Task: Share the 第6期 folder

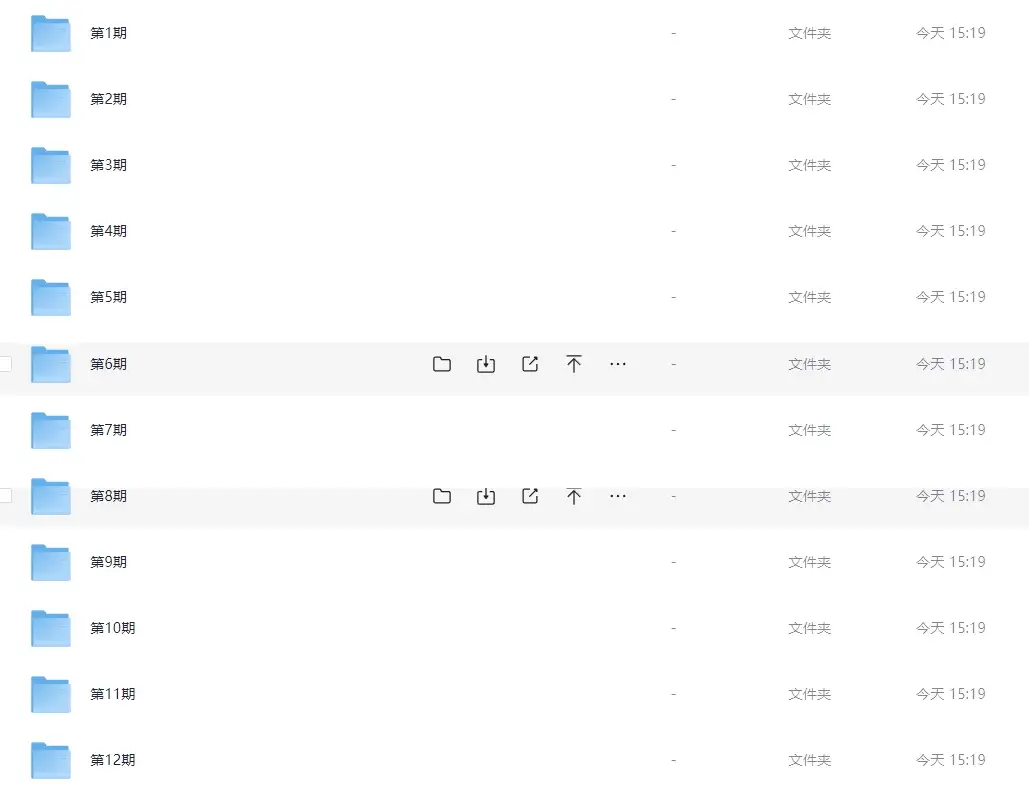Action: point(530,364)
